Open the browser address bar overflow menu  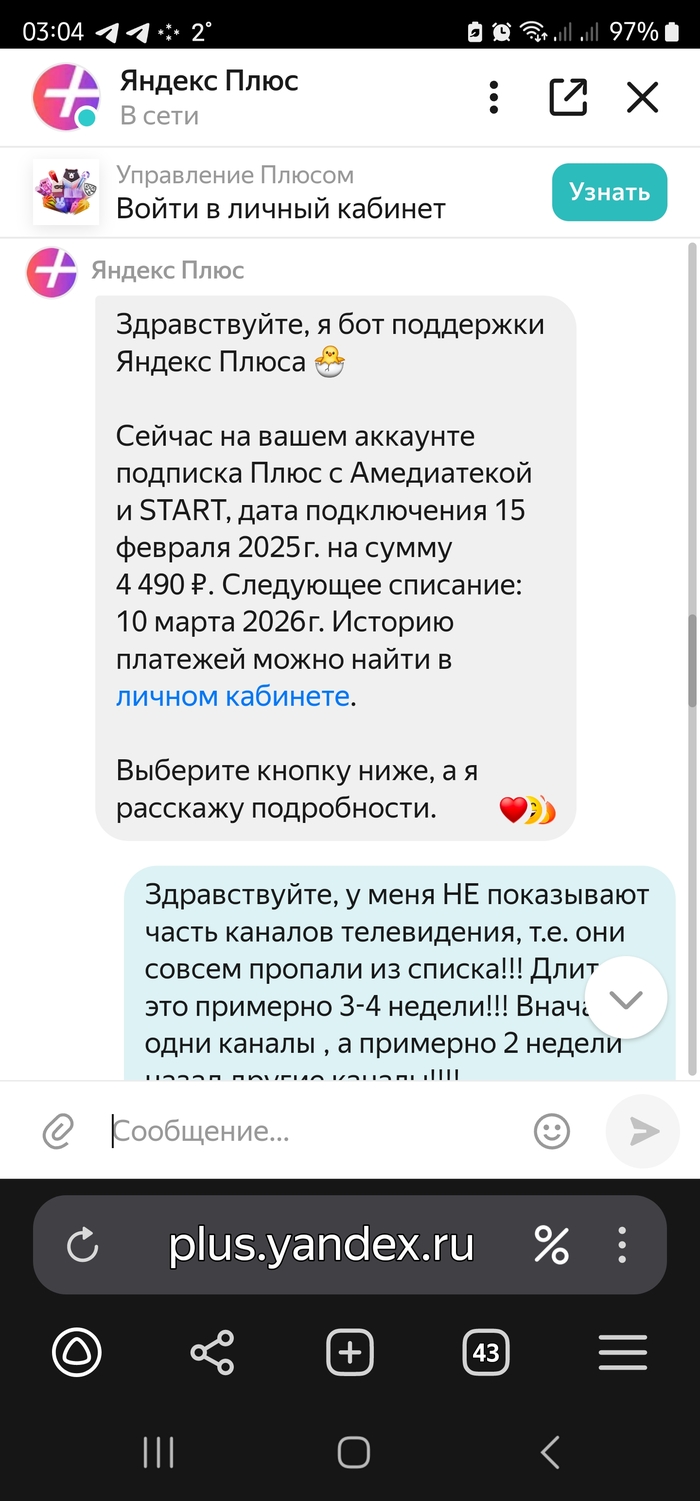[x=622, y=1246]
